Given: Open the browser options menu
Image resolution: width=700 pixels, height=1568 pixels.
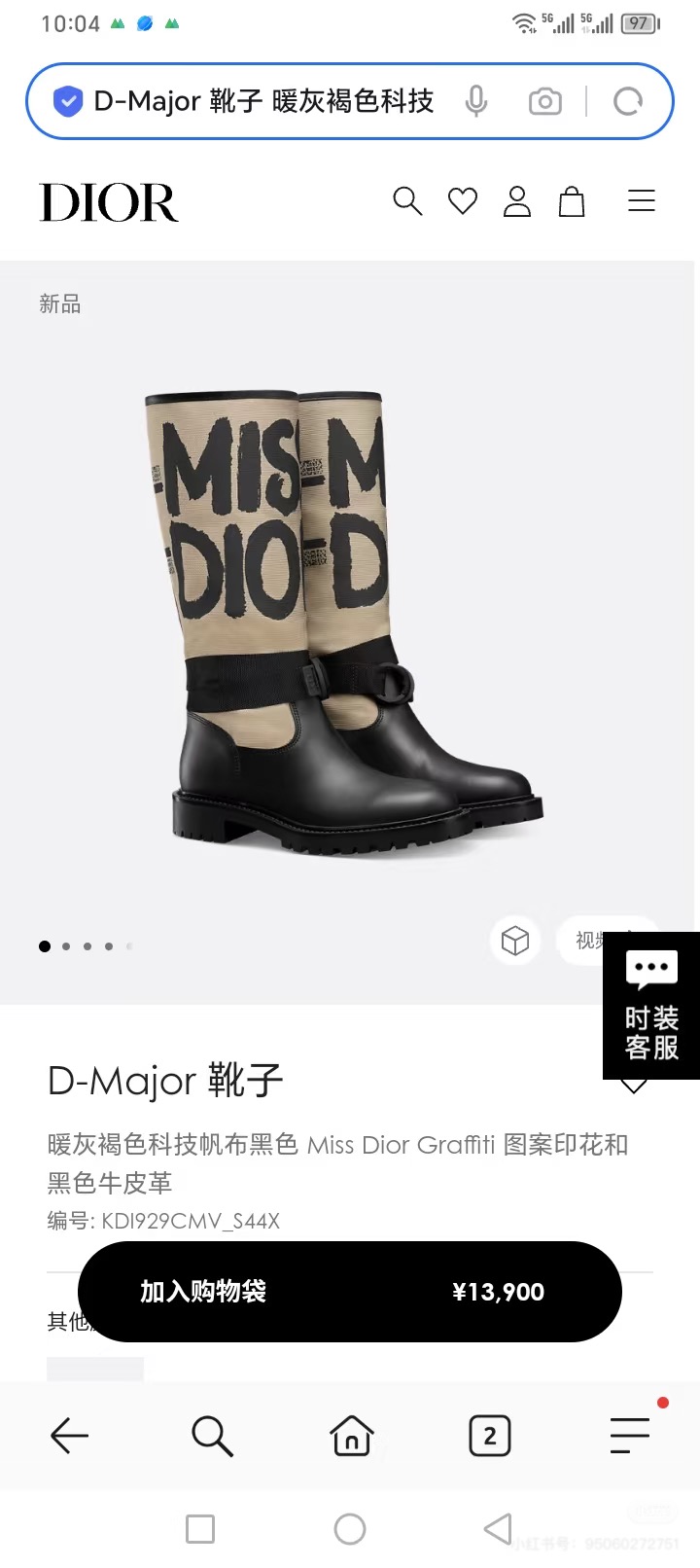Looking at the screenshot, I should point(629,1435).
